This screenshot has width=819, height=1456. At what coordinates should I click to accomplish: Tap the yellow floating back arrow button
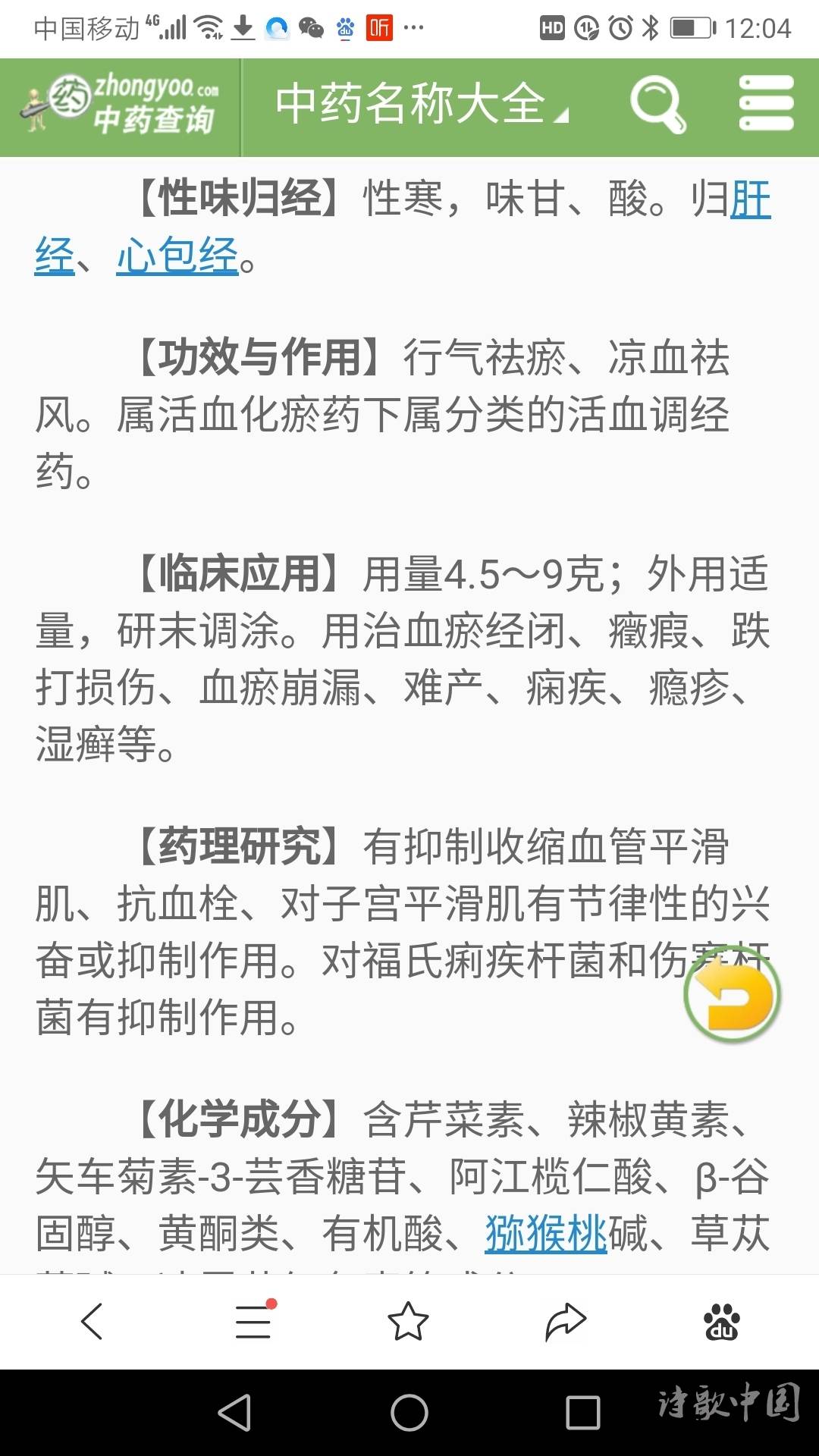(733, 996)
